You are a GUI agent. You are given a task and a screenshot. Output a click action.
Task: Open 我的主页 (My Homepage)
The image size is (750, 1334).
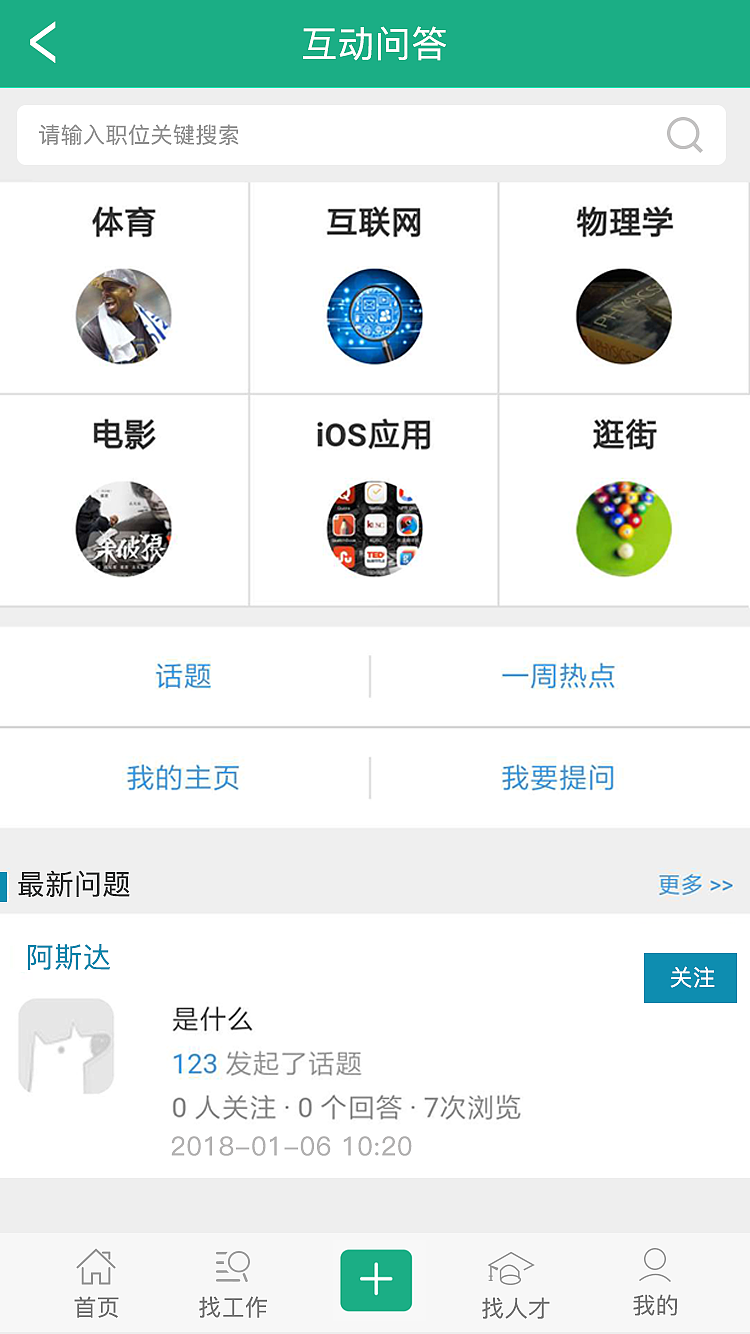click(183, 778)
